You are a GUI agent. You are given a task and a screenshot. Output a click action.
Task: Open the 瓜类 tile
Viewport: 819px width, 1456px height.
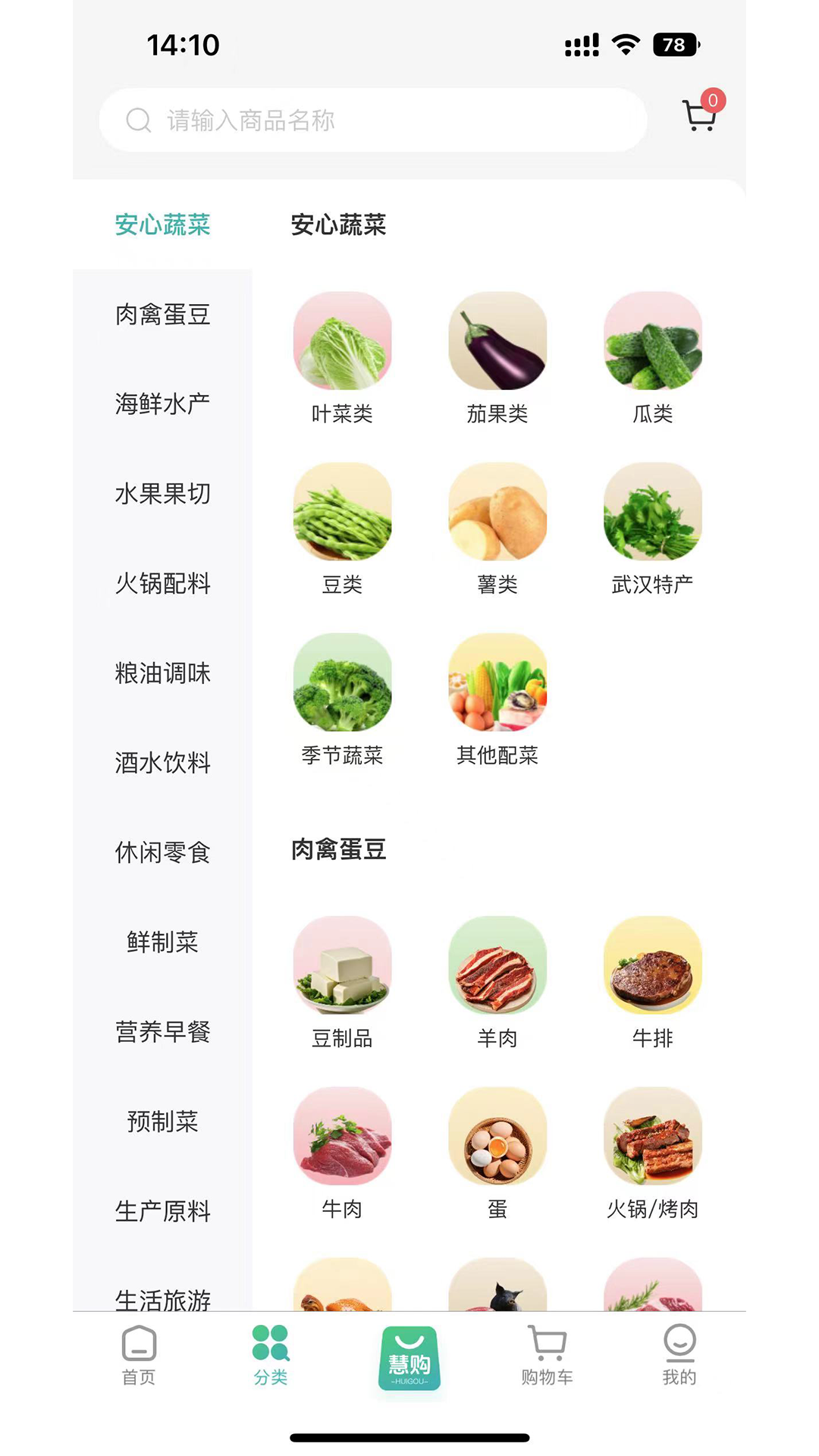[x=653, y=357]
